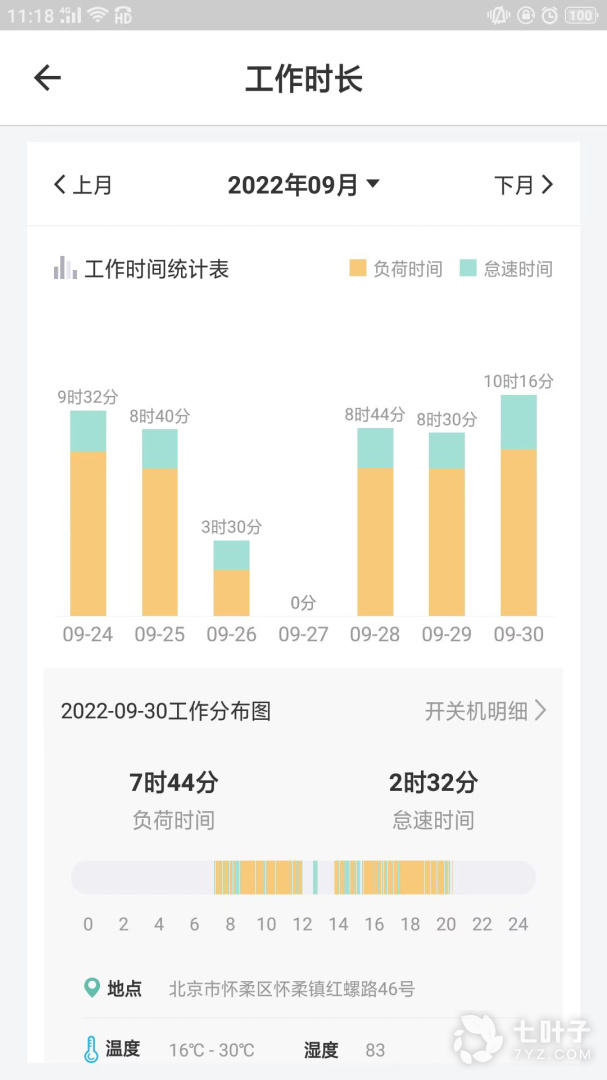Select the 09-24 bar in the chart
This screenshot has height=1080, width=607.
[x=88, y=513]
